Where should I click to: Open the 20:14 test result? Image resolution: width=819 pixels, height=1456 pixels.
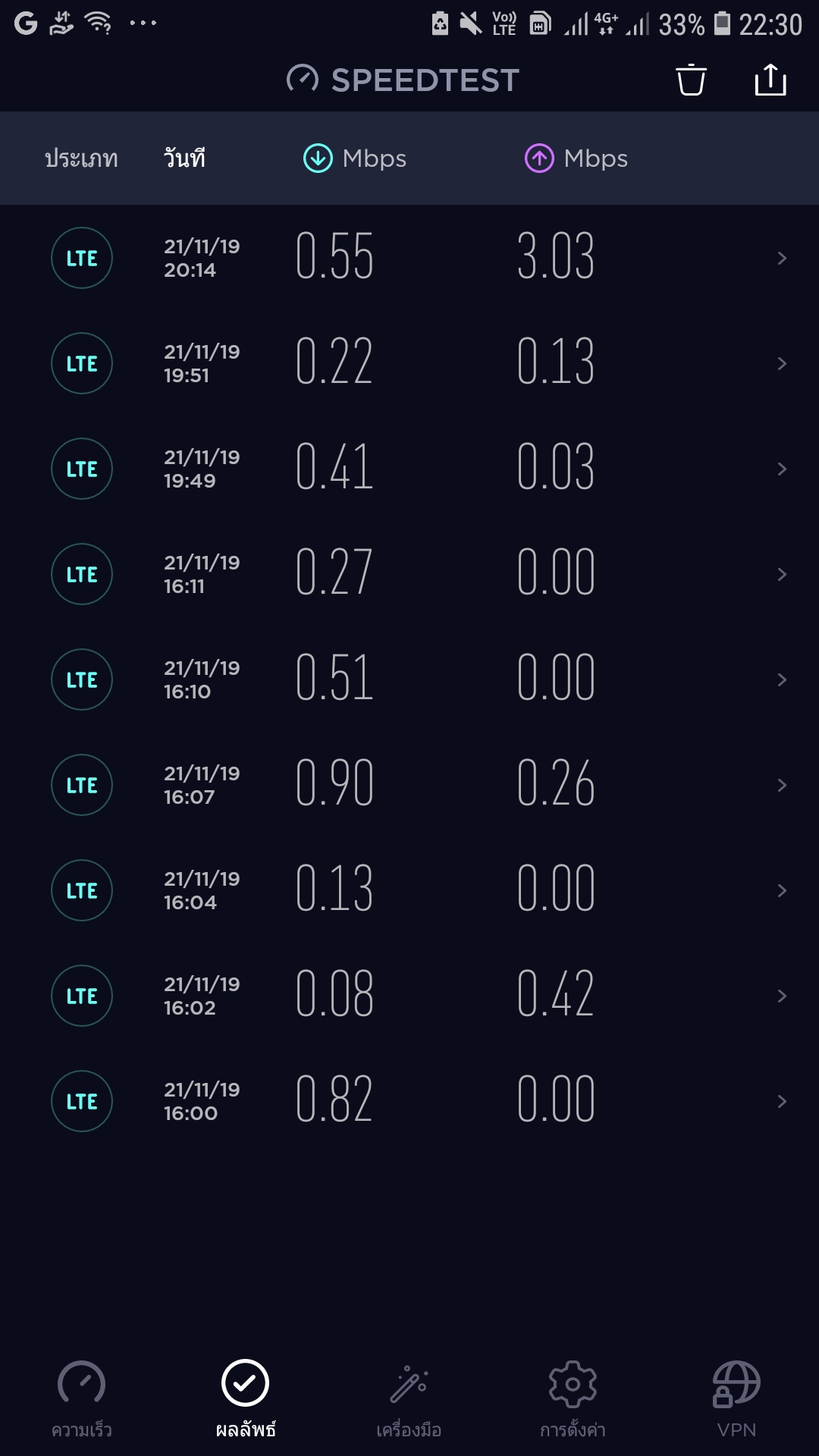tap(409, 258)
